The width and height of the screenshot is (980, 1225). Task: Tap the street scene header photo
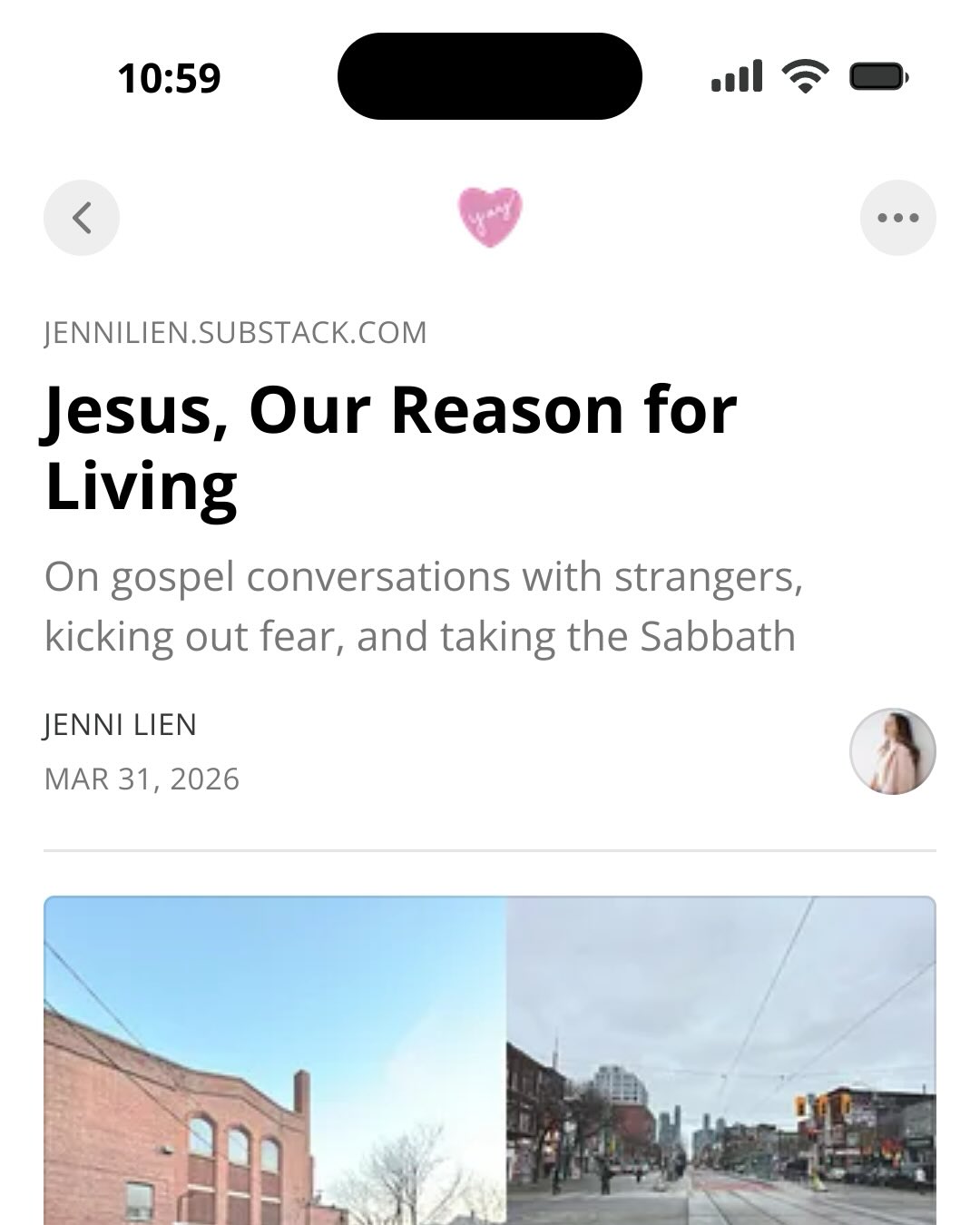click(490, 1062)
